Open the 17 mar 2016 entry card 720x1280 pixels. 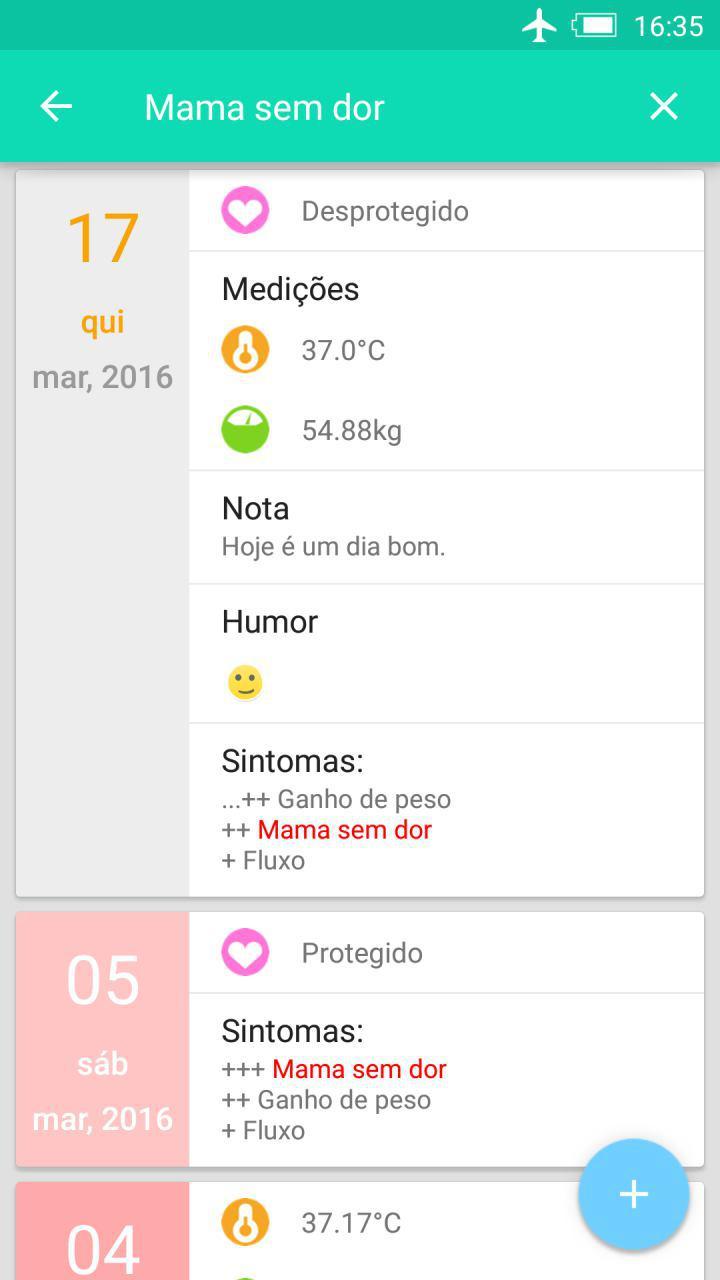360,533
